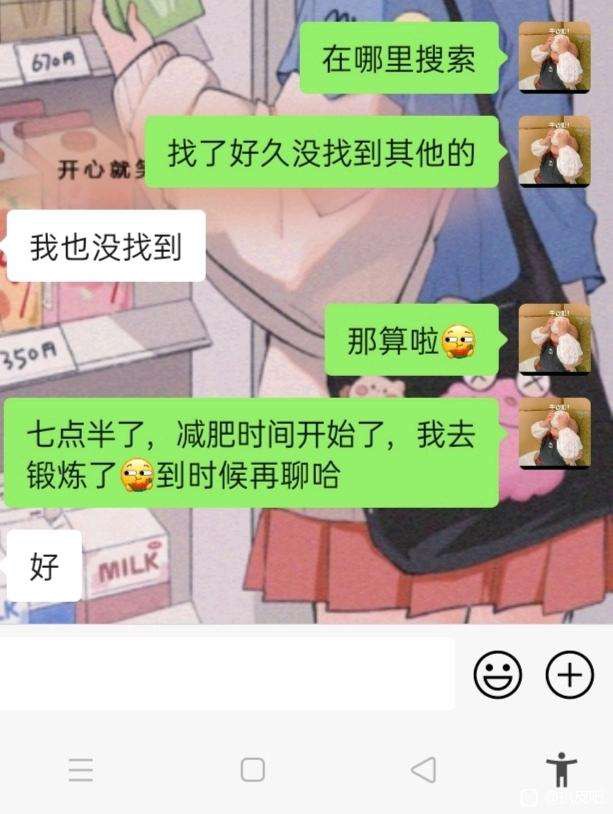Open the accessibility shortcut button

click(561, 769)
